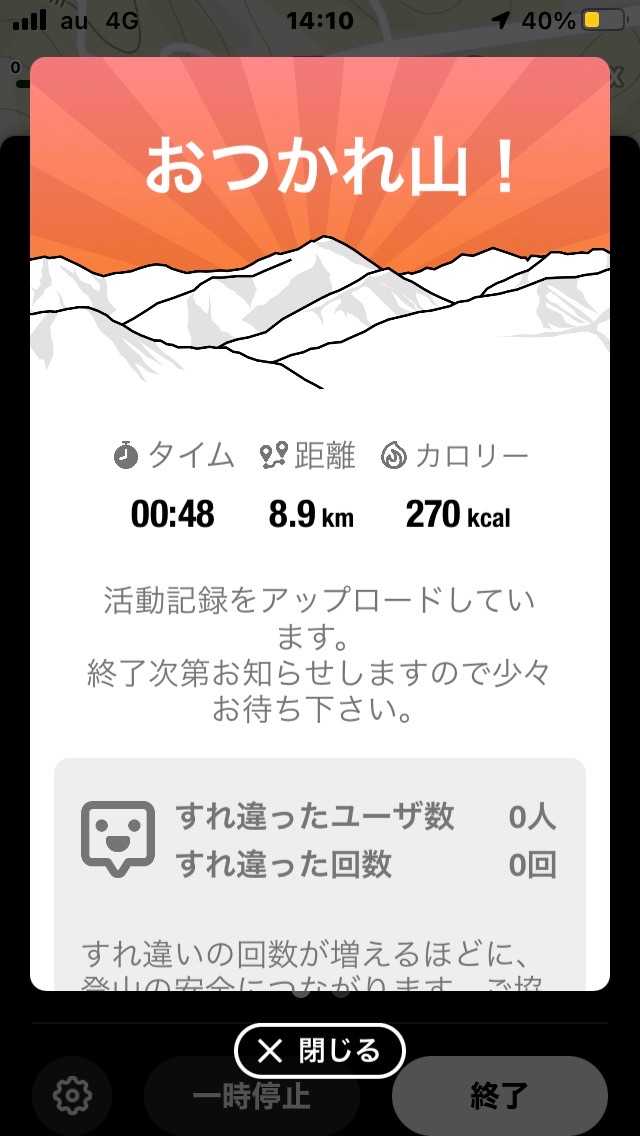Viewport: 640px width, 1136px height.
Task: Tap the 一時停止 pause button
Action: tap(252, 1096)
